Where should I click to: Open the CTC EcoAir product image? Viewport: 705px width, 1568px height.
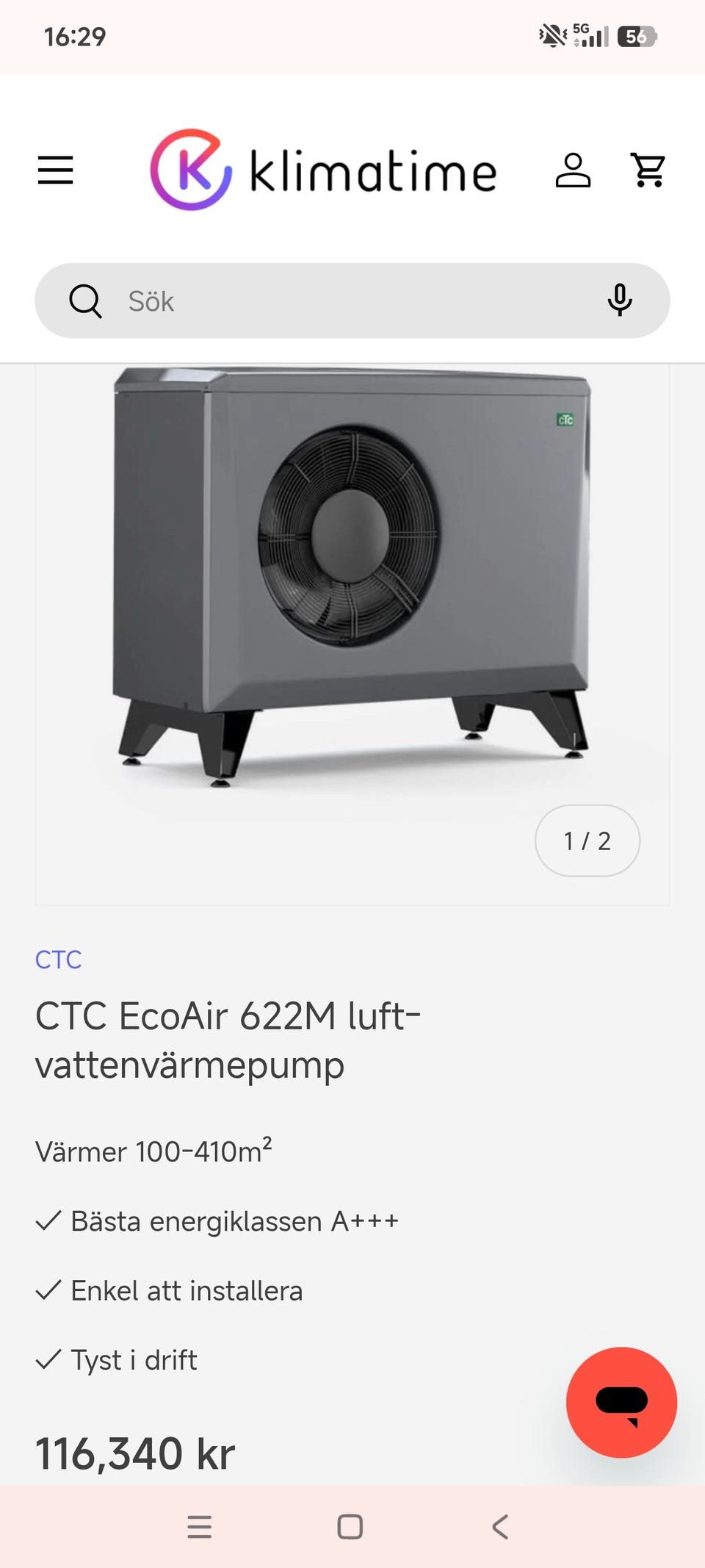pyautogui.click(x=352, y=577)
